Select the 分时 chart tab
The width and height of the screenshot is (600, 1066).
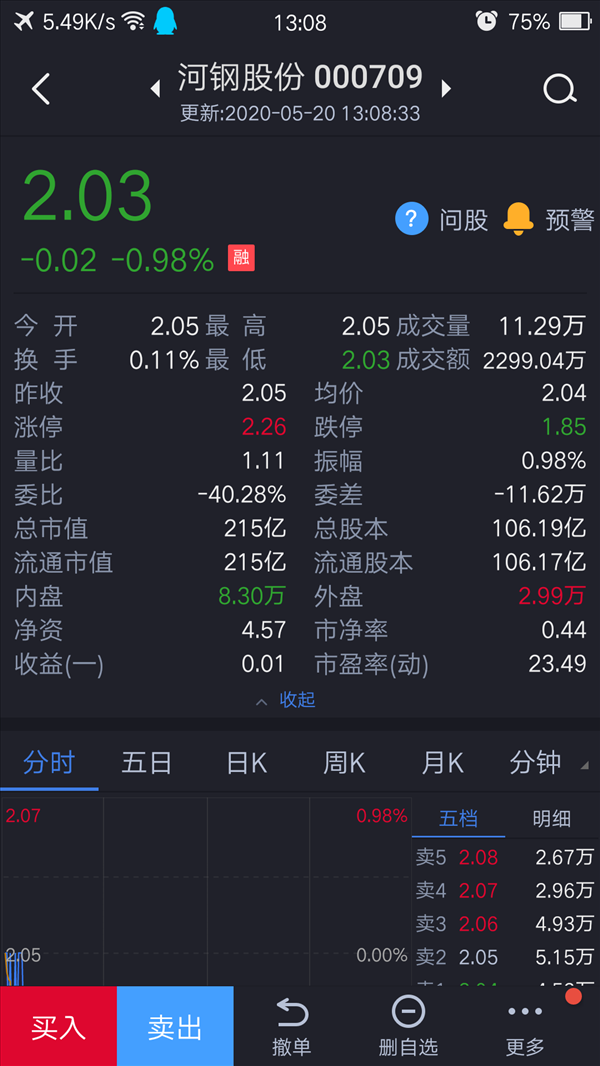pos(49,763)
